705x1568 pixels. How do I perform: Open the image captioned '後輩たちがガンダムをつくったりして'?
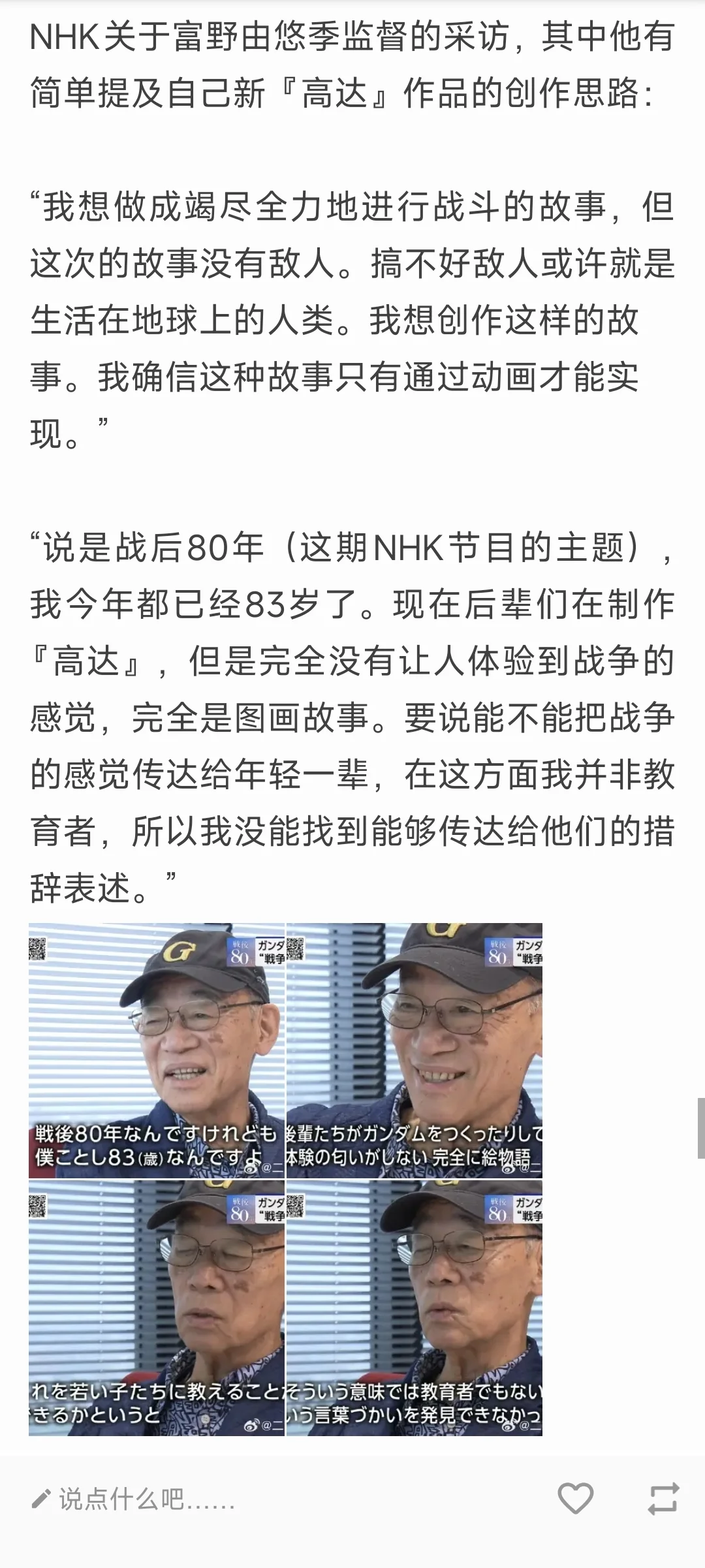pos(415,1050)
